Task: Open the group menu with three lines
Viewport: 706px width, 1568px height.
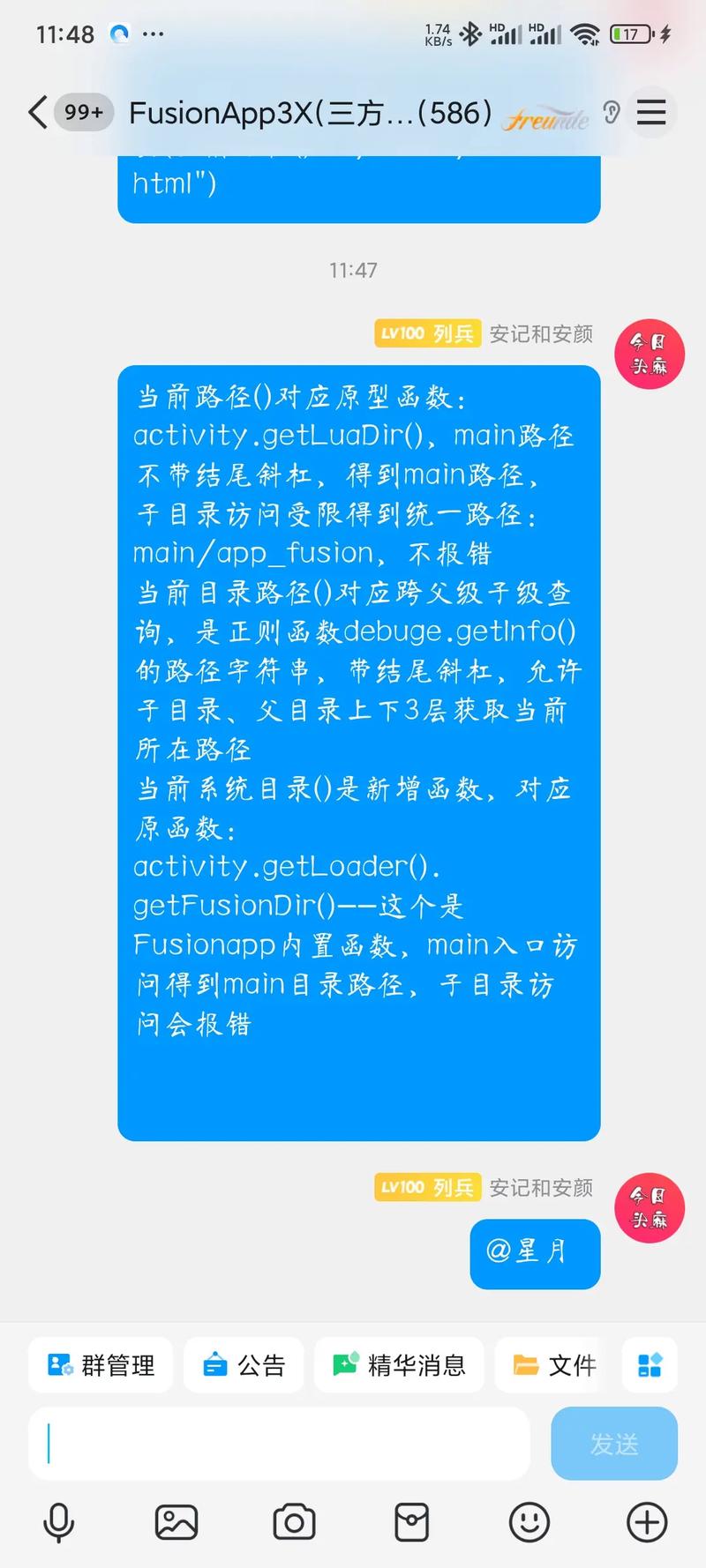Action: [x=651, y=113]
